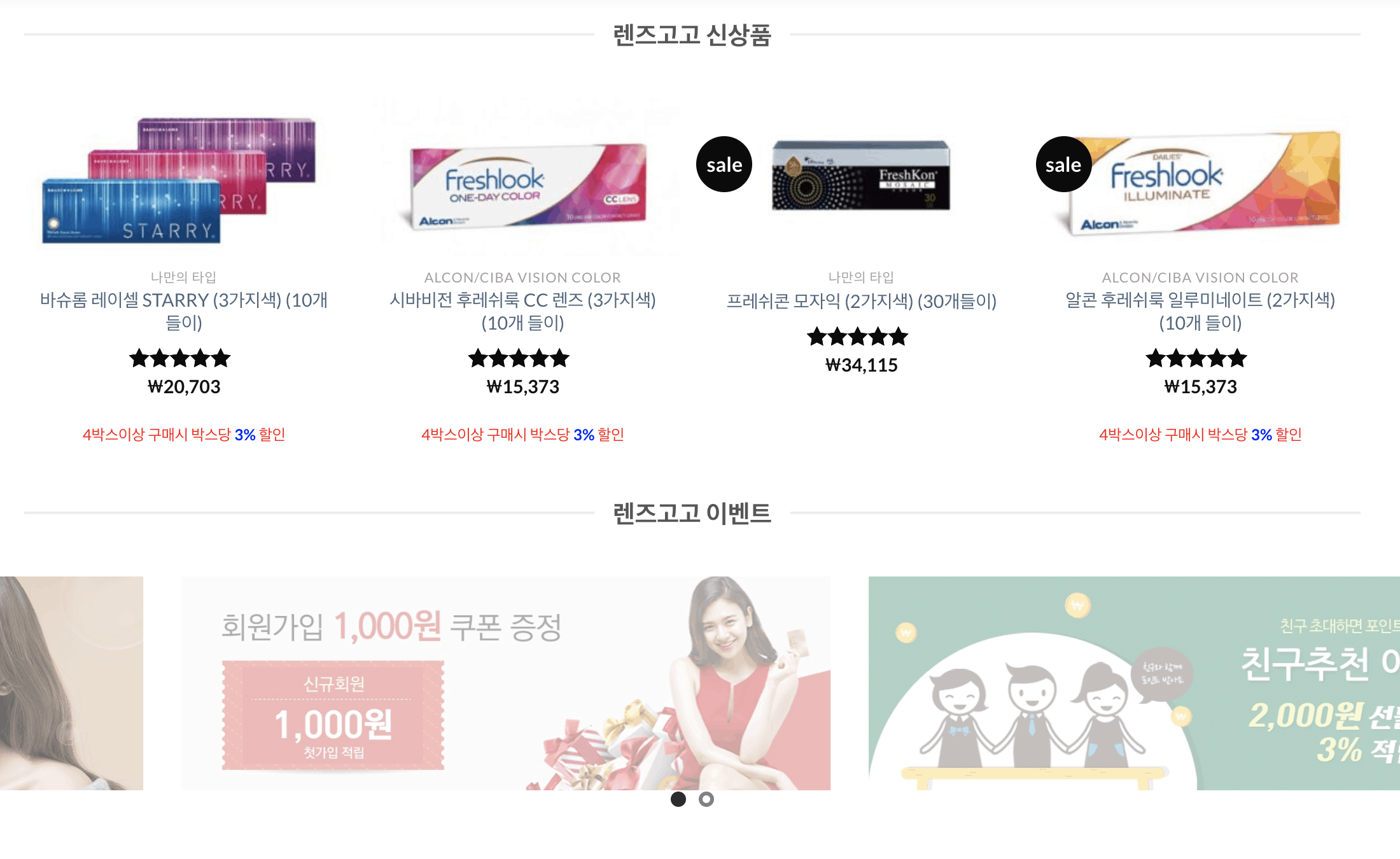The height and width of the screenshot is (859, 1400).
Task: Open the 알콘 후레쉬룩 일루미네이트 product title
Action: coord(1200,311)
